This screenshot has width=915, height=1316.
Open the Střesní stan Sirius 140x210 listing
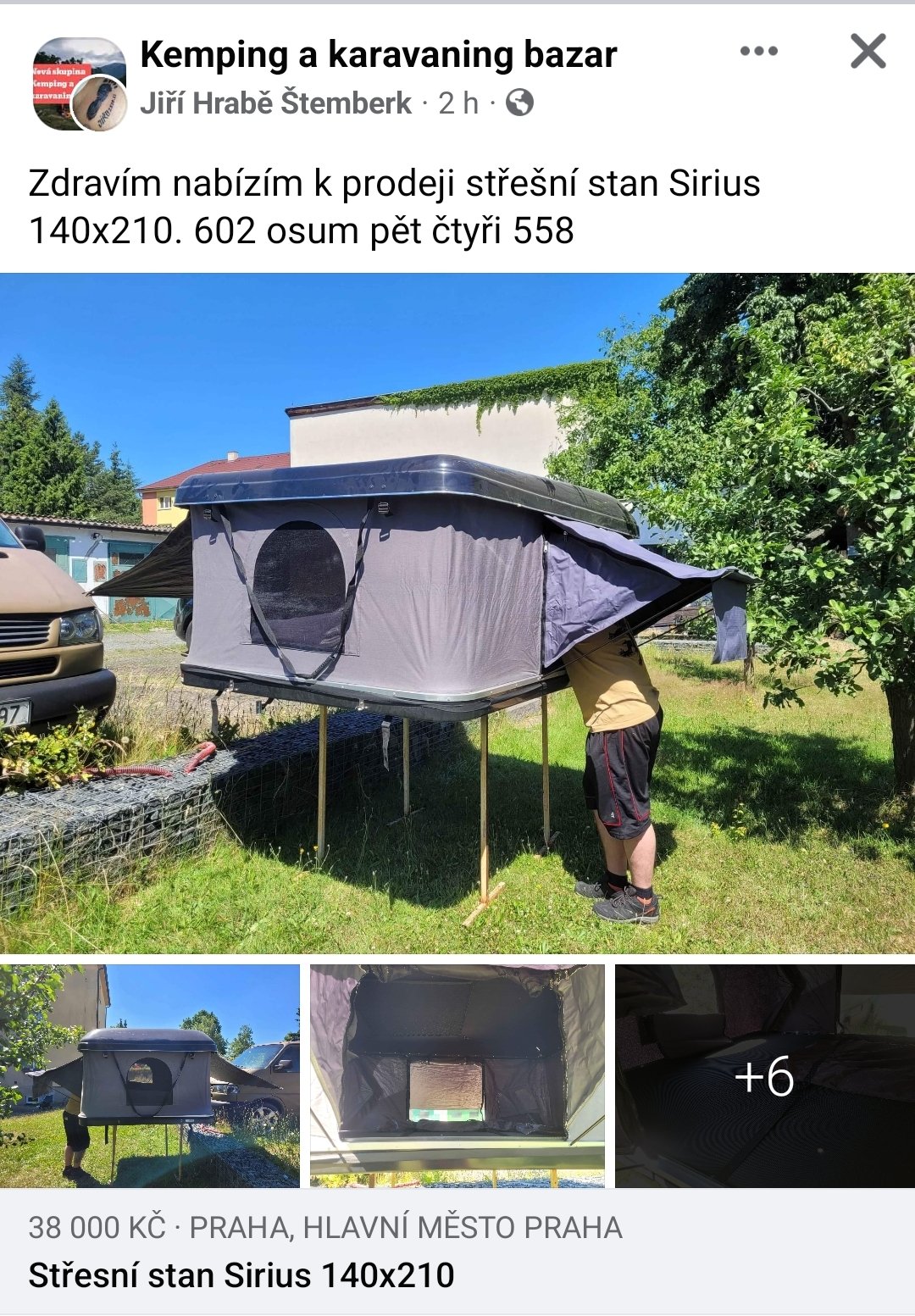(x=241, y=1274)
